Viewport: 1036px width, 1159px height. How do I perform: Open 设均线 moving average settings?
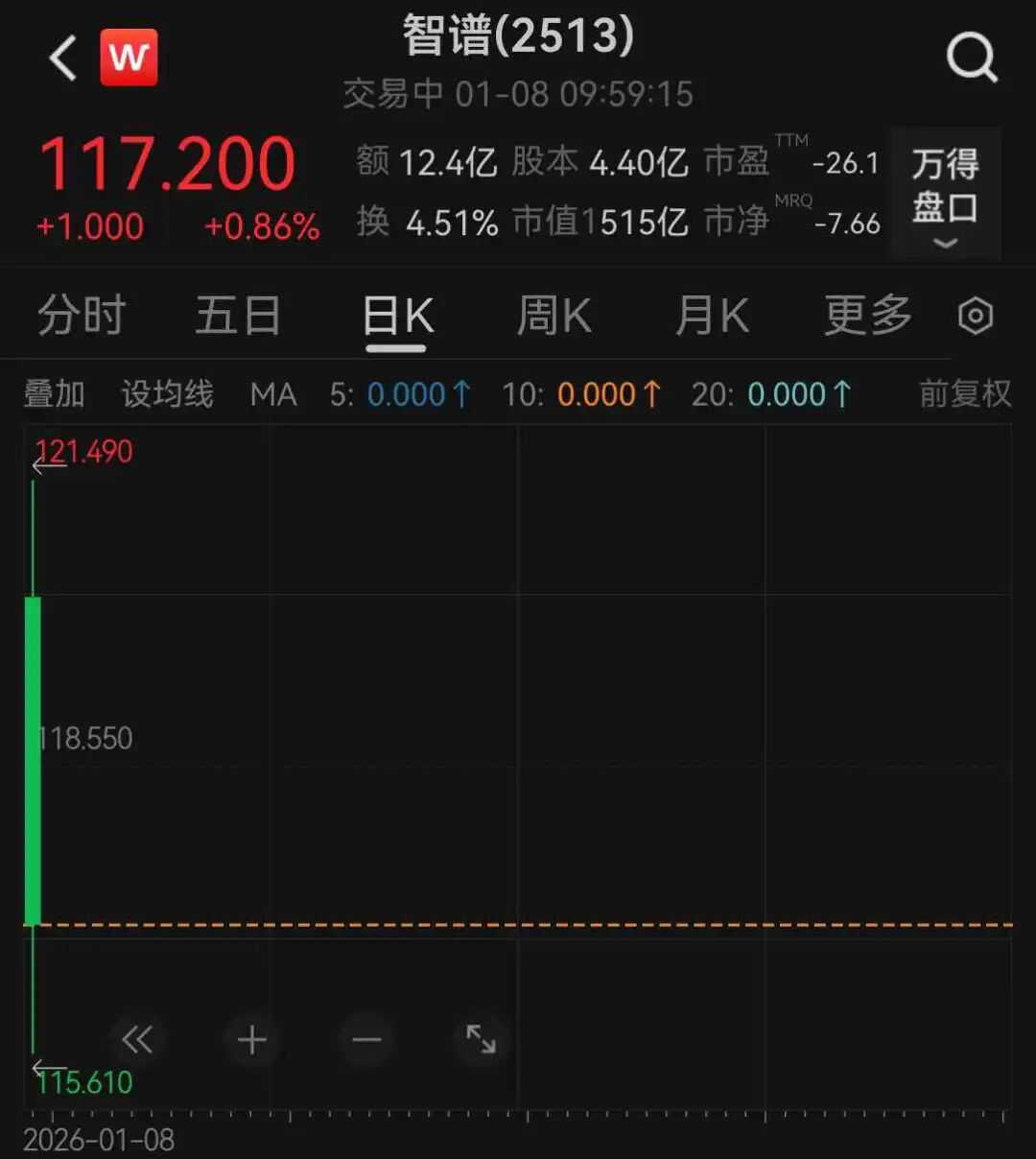tap(167, 394)
